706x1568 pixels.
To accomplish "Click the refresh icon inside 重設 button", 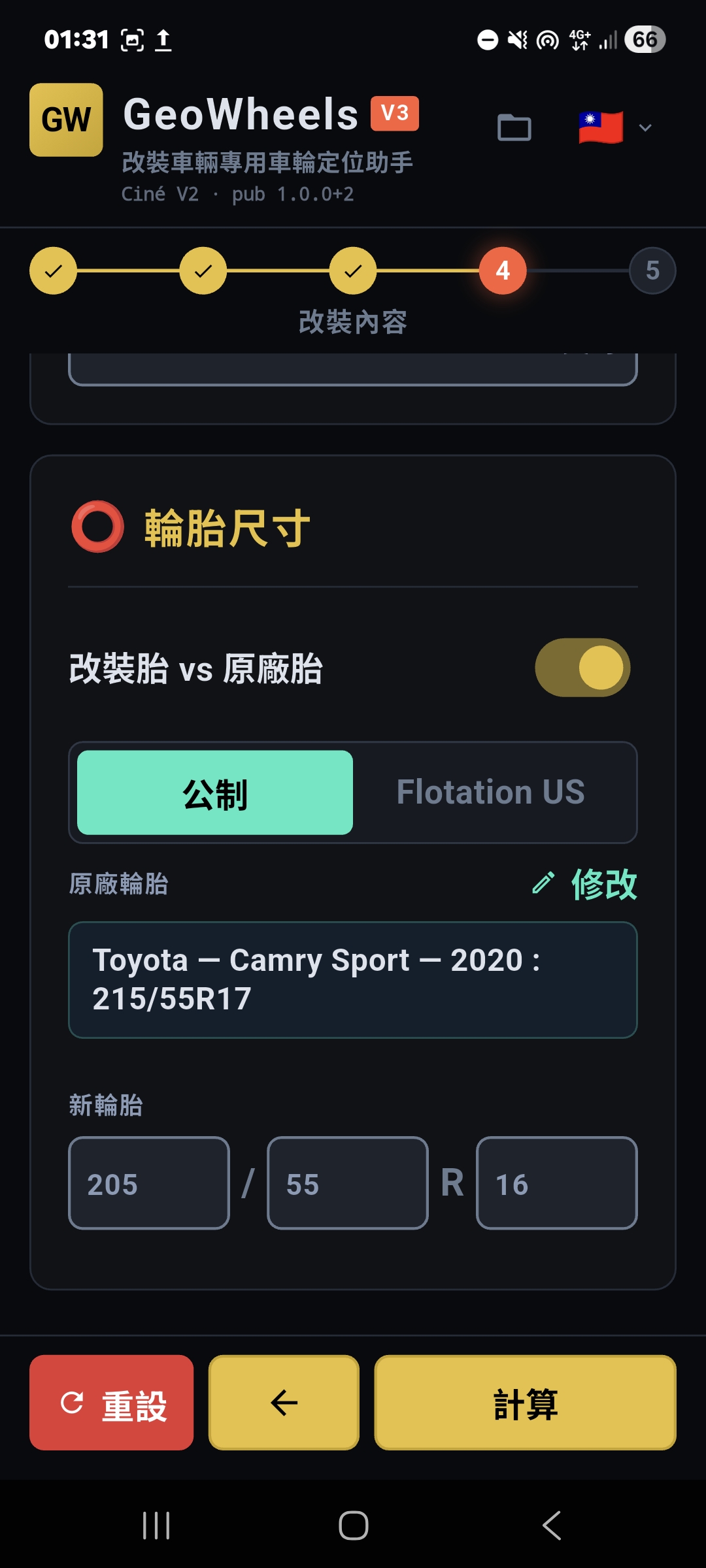I will coord(72,1402).
